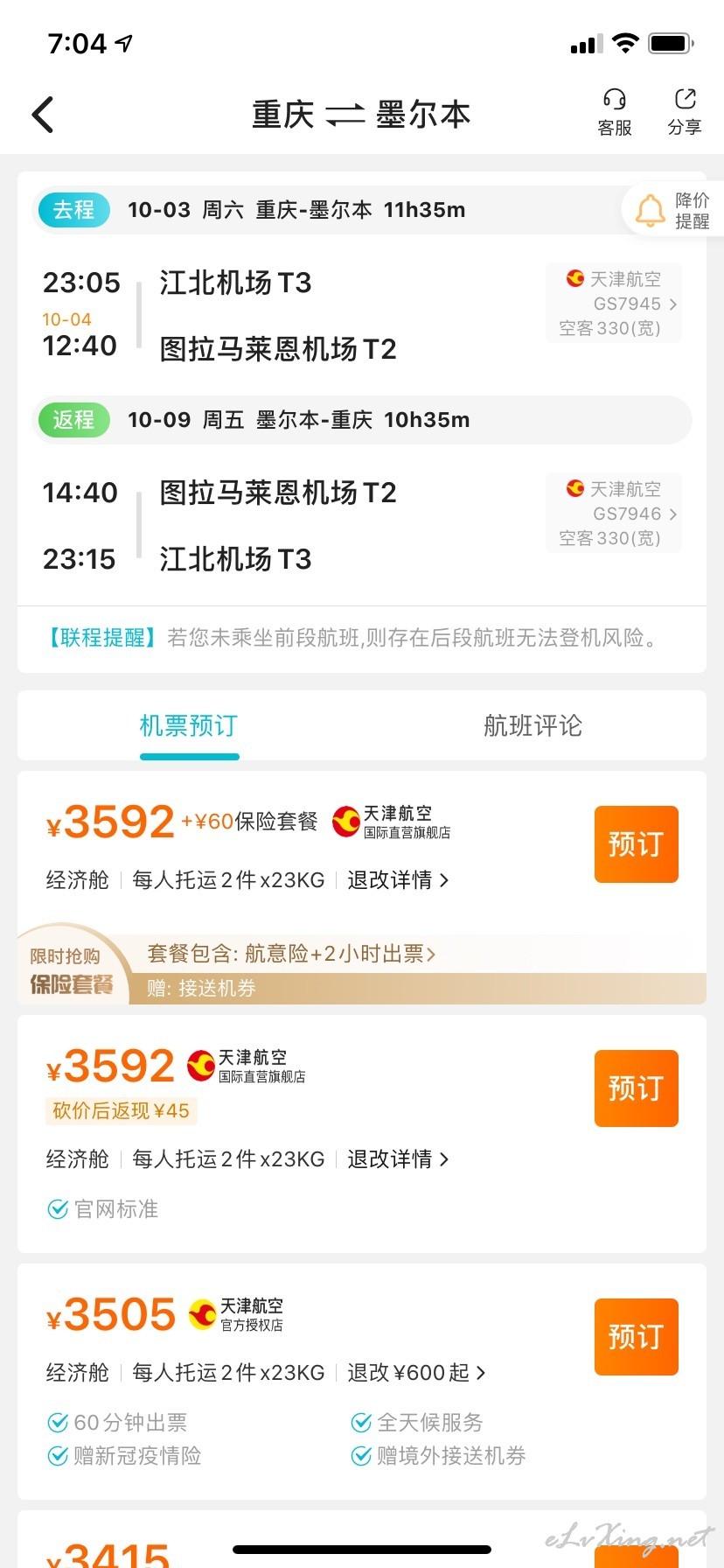View the 退改¥600起 refund rules
This screenshot has height=1568, width=724.
pyautogui.click(x=416, y=1373)
